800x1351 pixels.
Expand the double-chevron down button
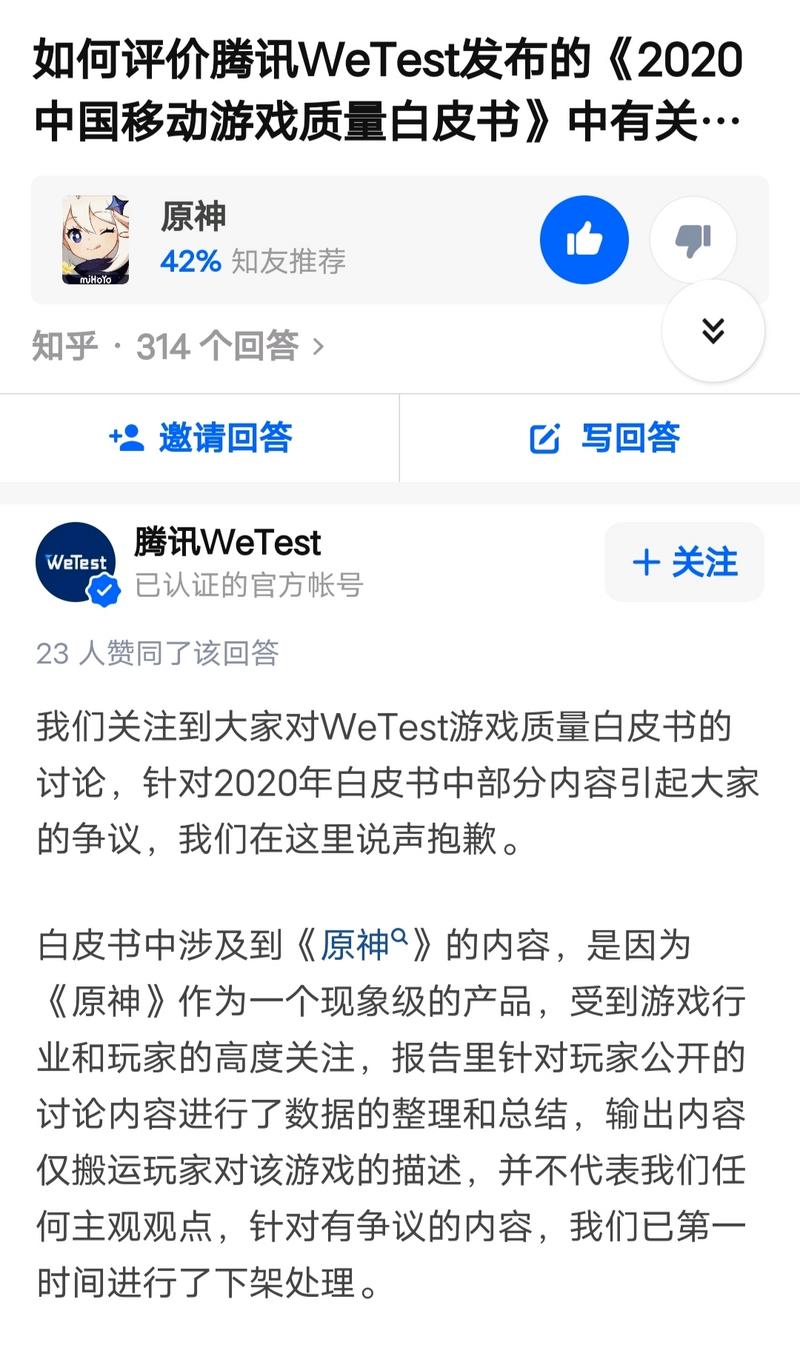pyautogui.click(x=713, y=331)
